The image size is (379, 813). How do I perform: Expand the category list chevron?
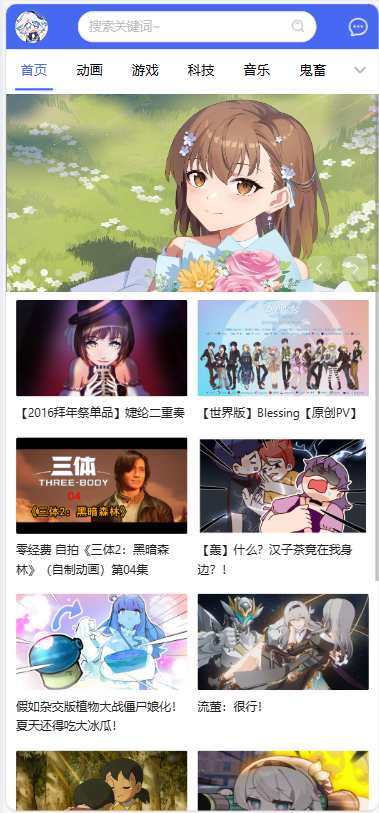360,70
